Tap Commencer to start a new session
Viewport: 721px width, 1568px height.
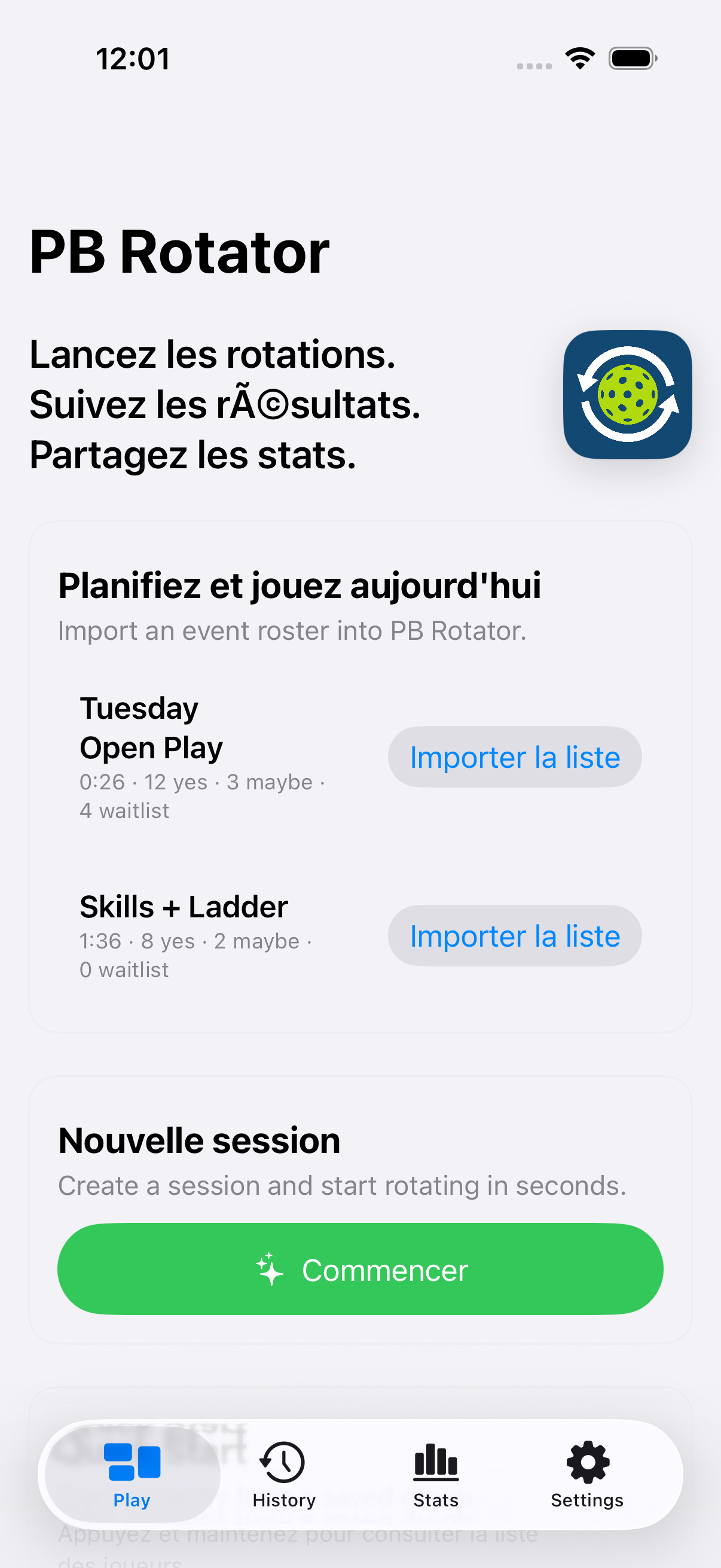360,1269
